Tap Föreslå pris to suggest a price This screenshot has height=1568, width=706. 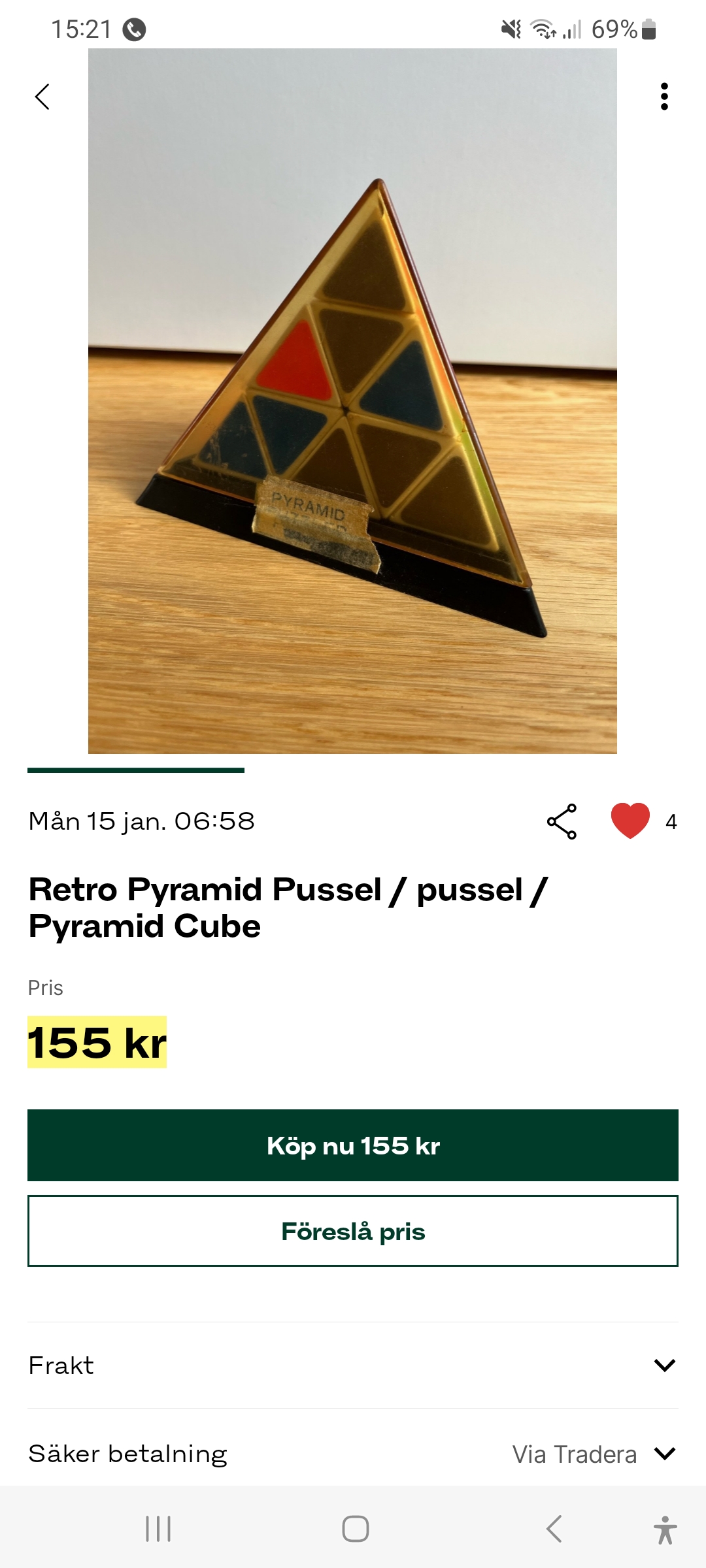pos(353,1231)
